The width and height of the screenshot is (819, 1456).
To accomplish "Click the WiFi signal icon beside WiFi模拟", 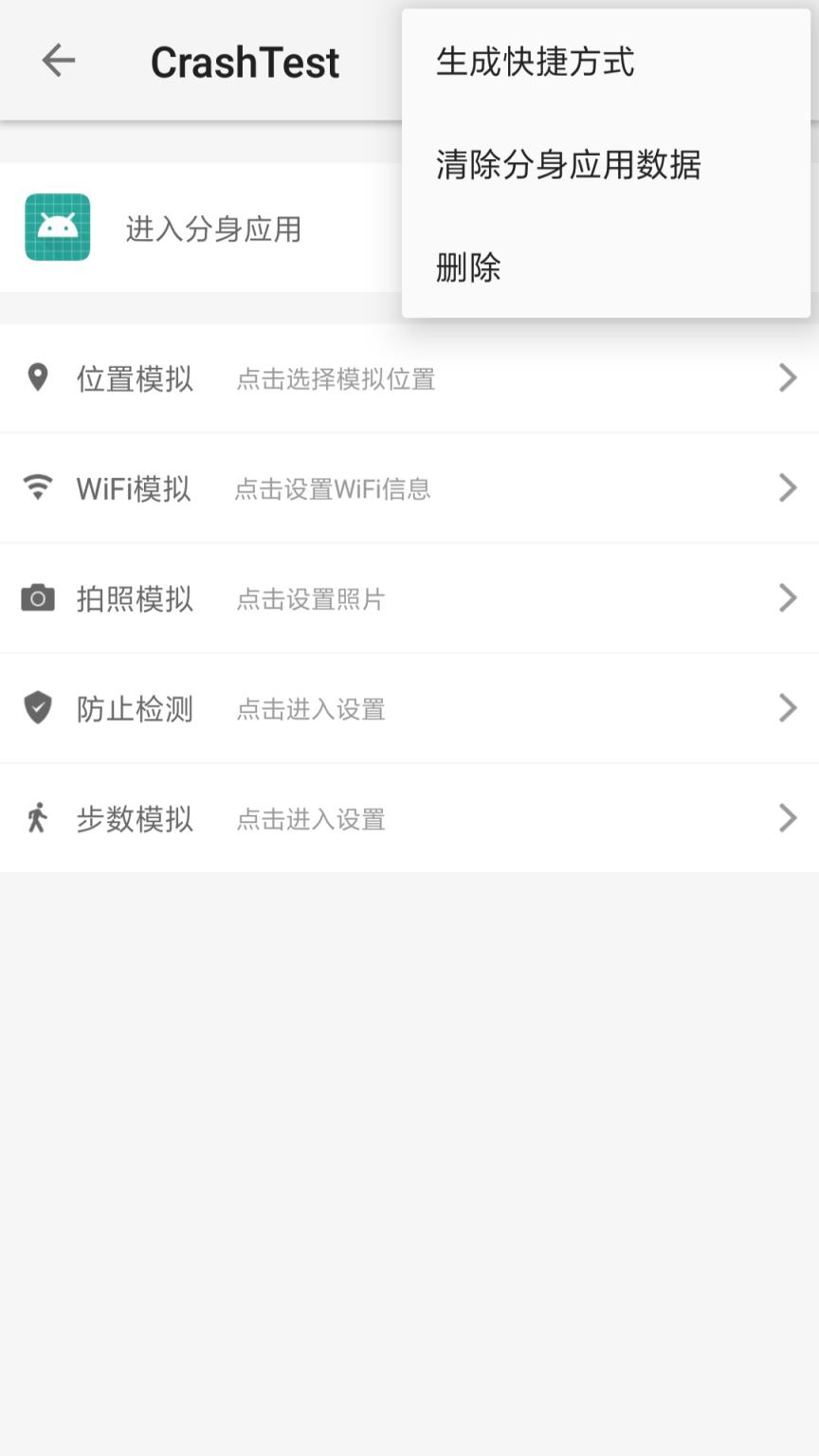I will click(38, 488).
